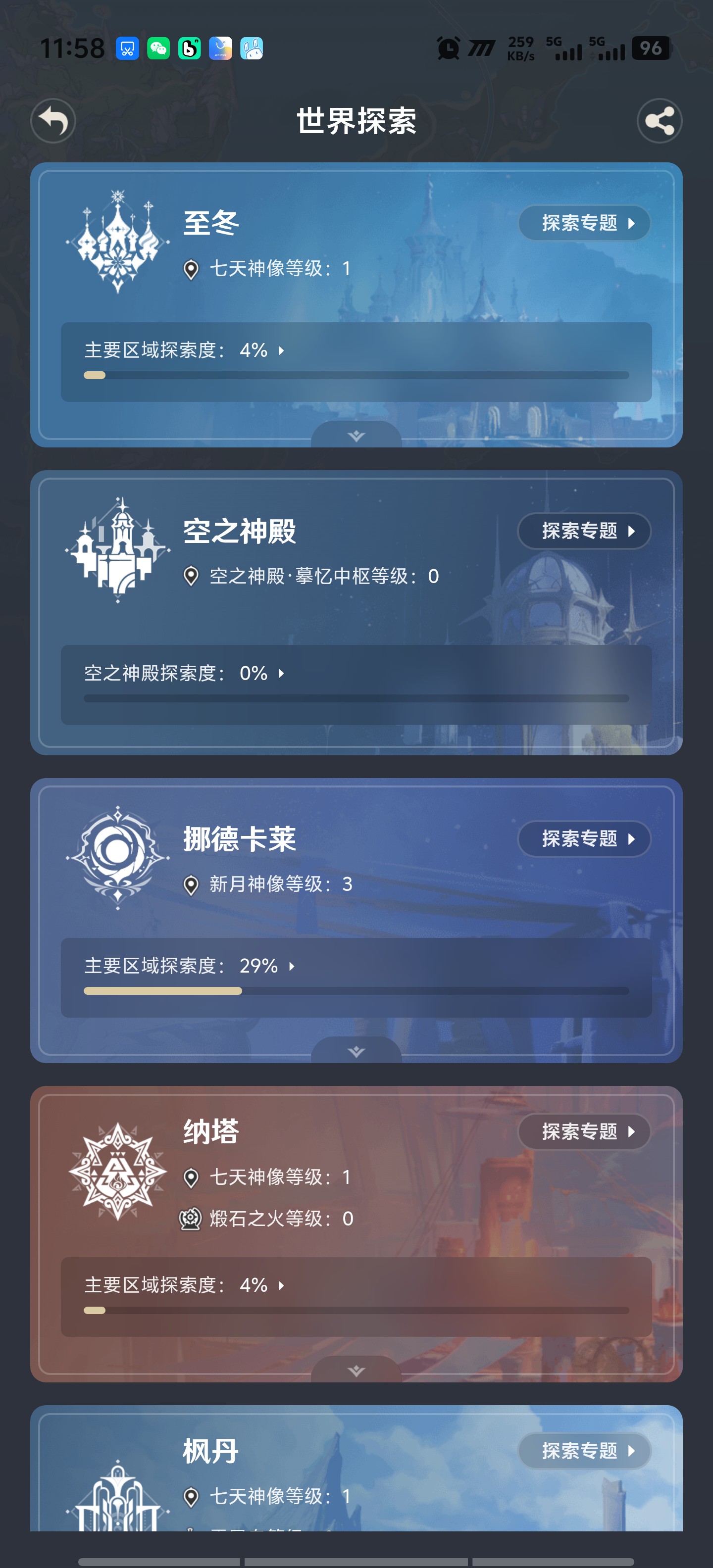Open 探索专题 for 至冬
Image resolution: width=713 pixels, height=1568 pixels.
coord(585,223)
